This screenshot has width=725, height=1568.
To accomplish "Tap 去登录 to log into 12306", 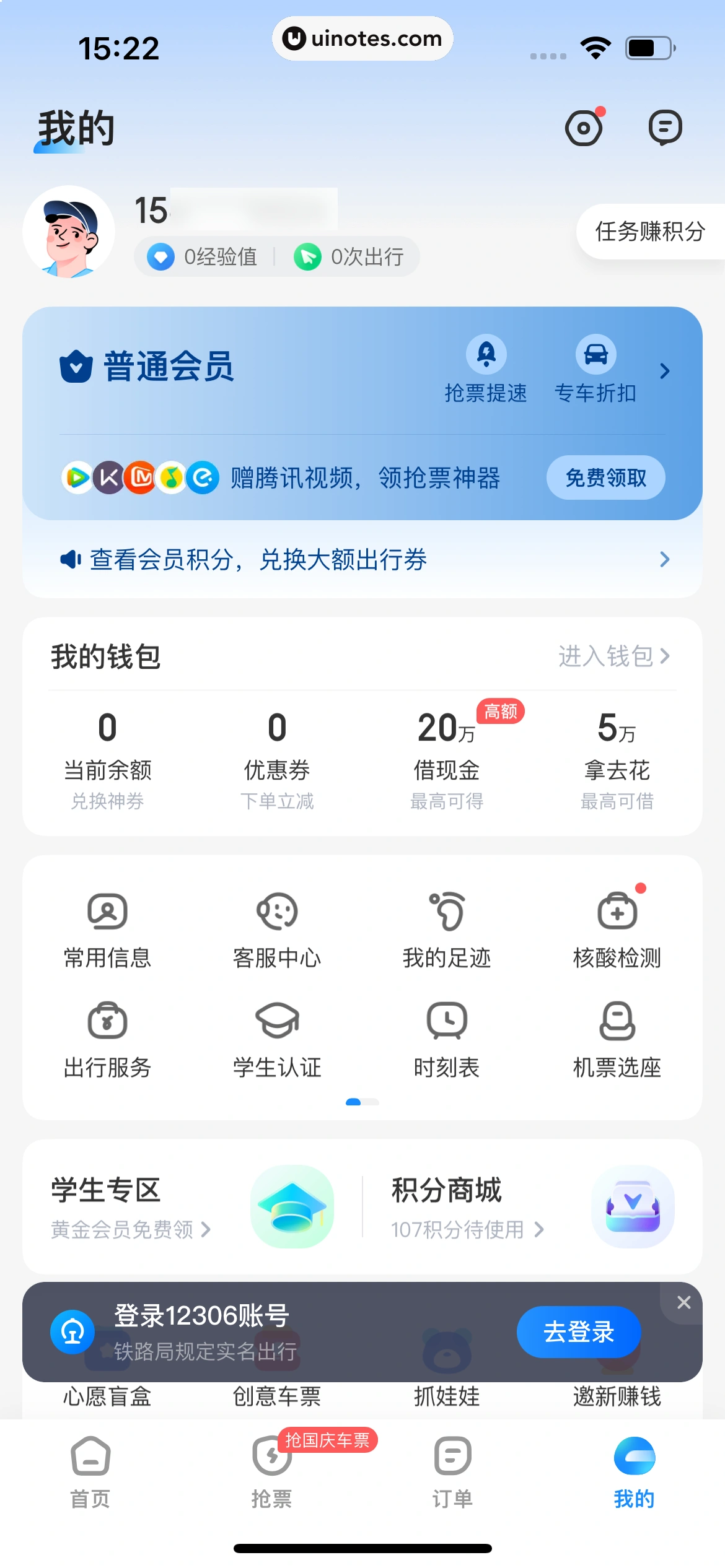I will coord(578,1331).
